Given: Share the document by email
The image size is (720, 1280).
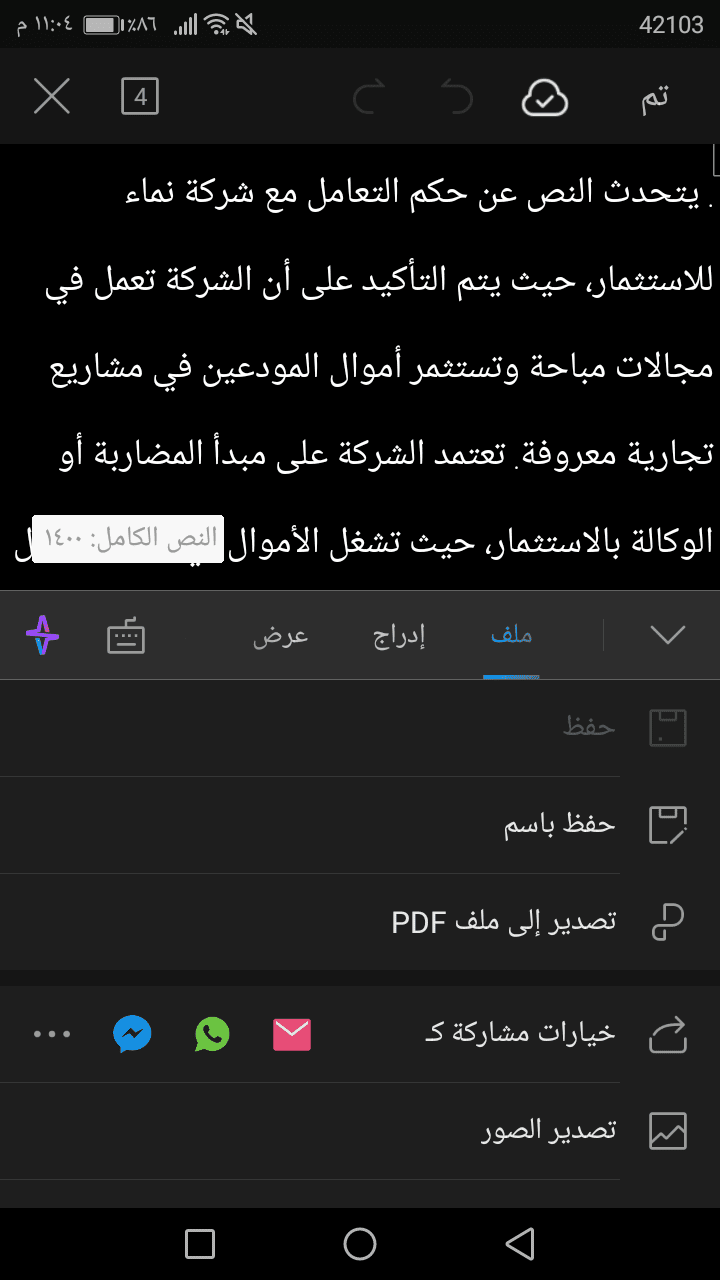Looking at the screenshot, I should (x=292, y=1034).
